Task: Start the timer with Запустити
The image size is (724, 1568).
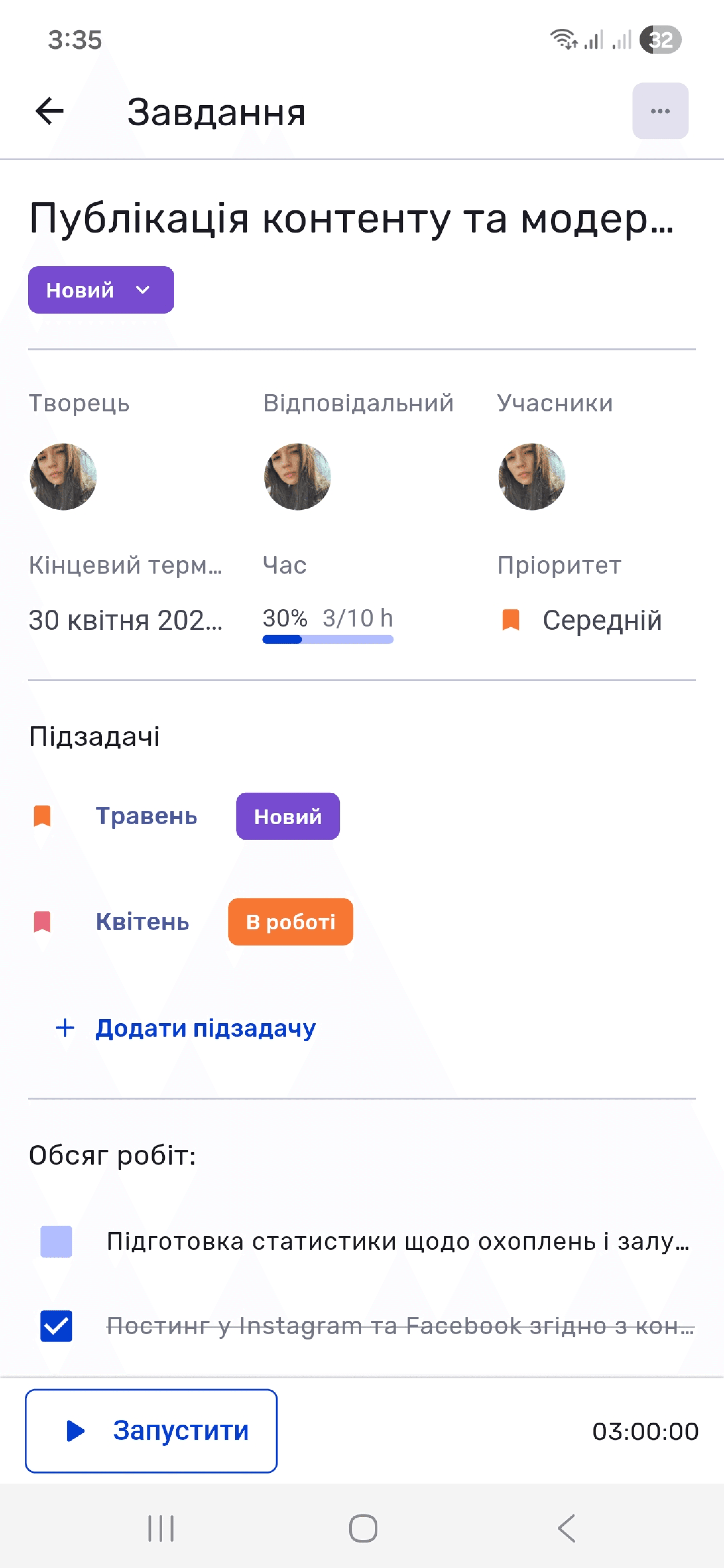Action: (x=151, y=1430)
